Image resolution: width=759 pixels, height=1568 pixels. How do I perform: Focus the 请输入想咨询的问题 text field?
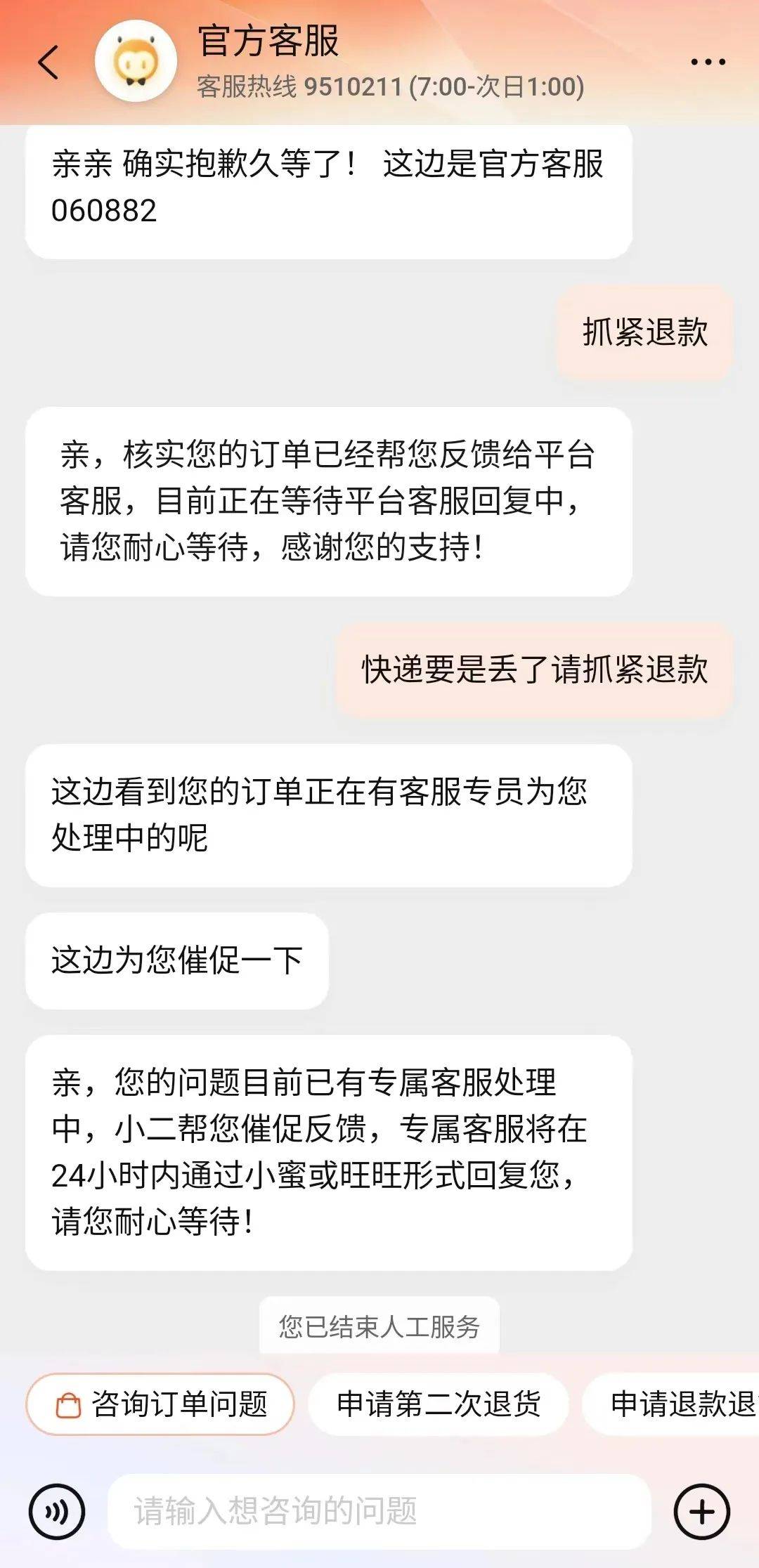coord(379,1511)
